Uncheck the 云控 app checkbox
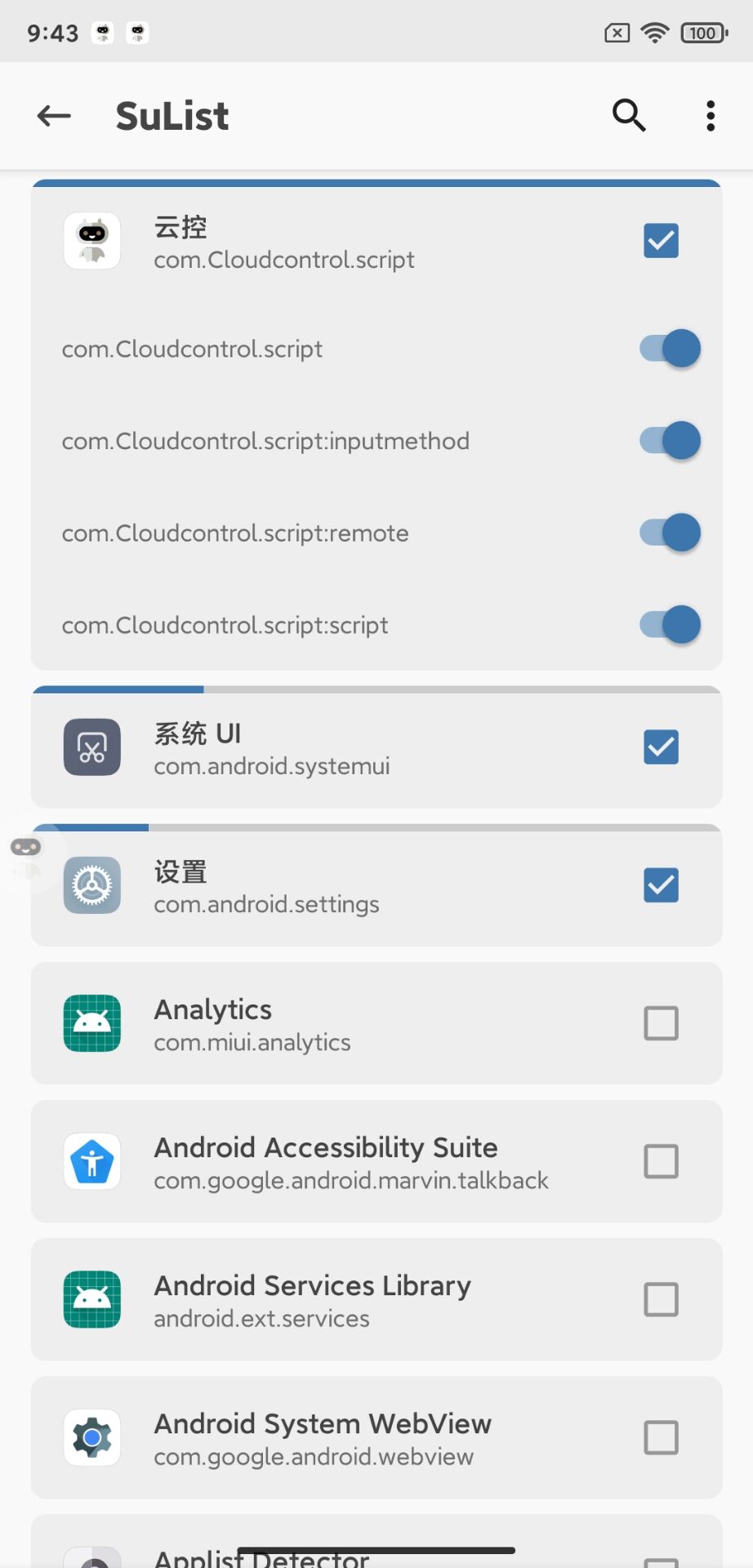The height and width of the screenshot is (1568, 753). [661, 241]
